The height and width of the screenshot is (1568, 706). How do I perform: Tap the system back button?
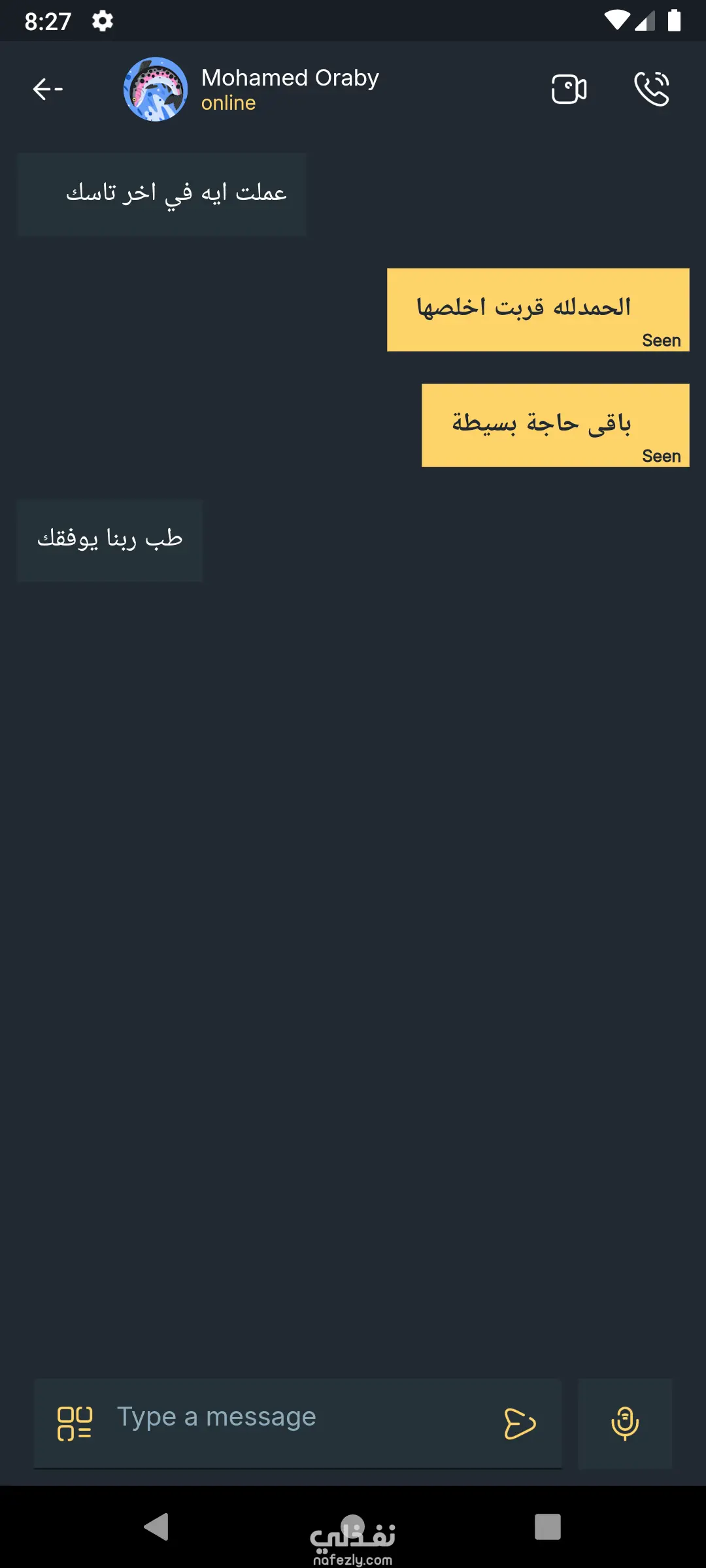click(157, 1527)
